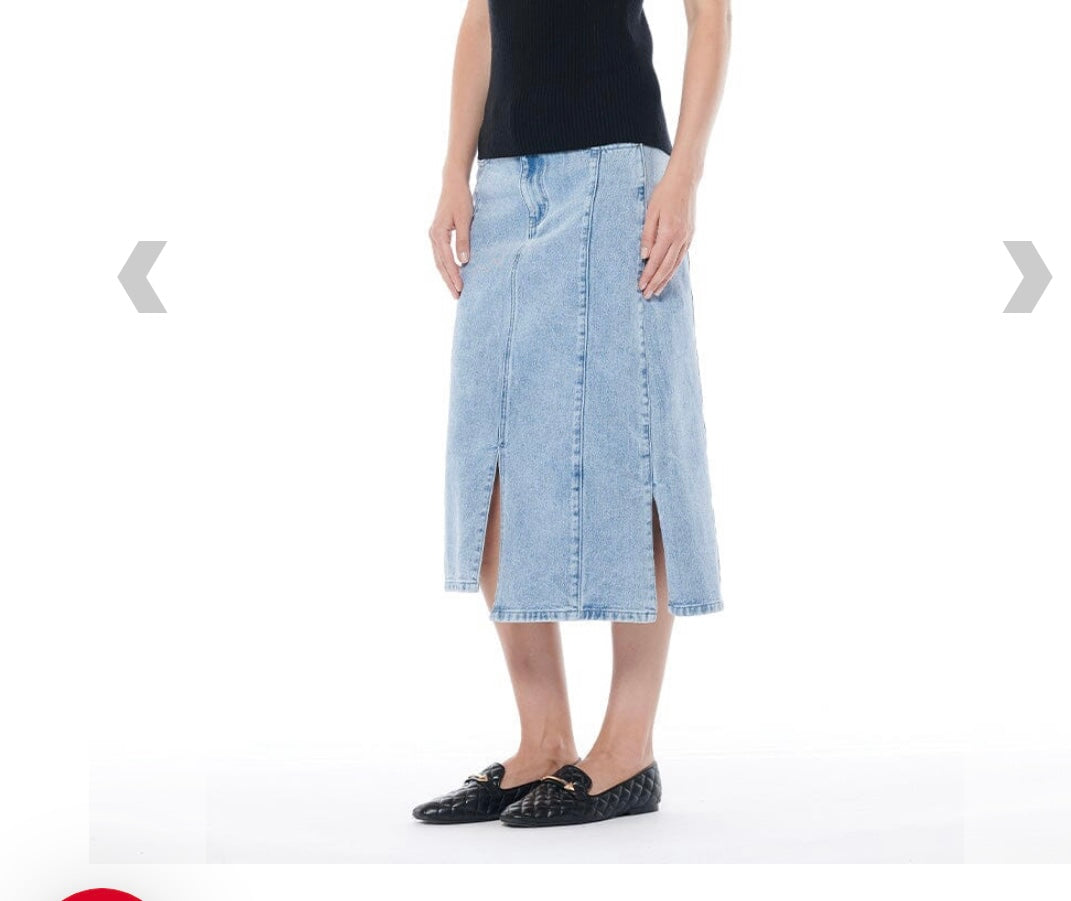Go to the next product image

[x=1027, y=277]
